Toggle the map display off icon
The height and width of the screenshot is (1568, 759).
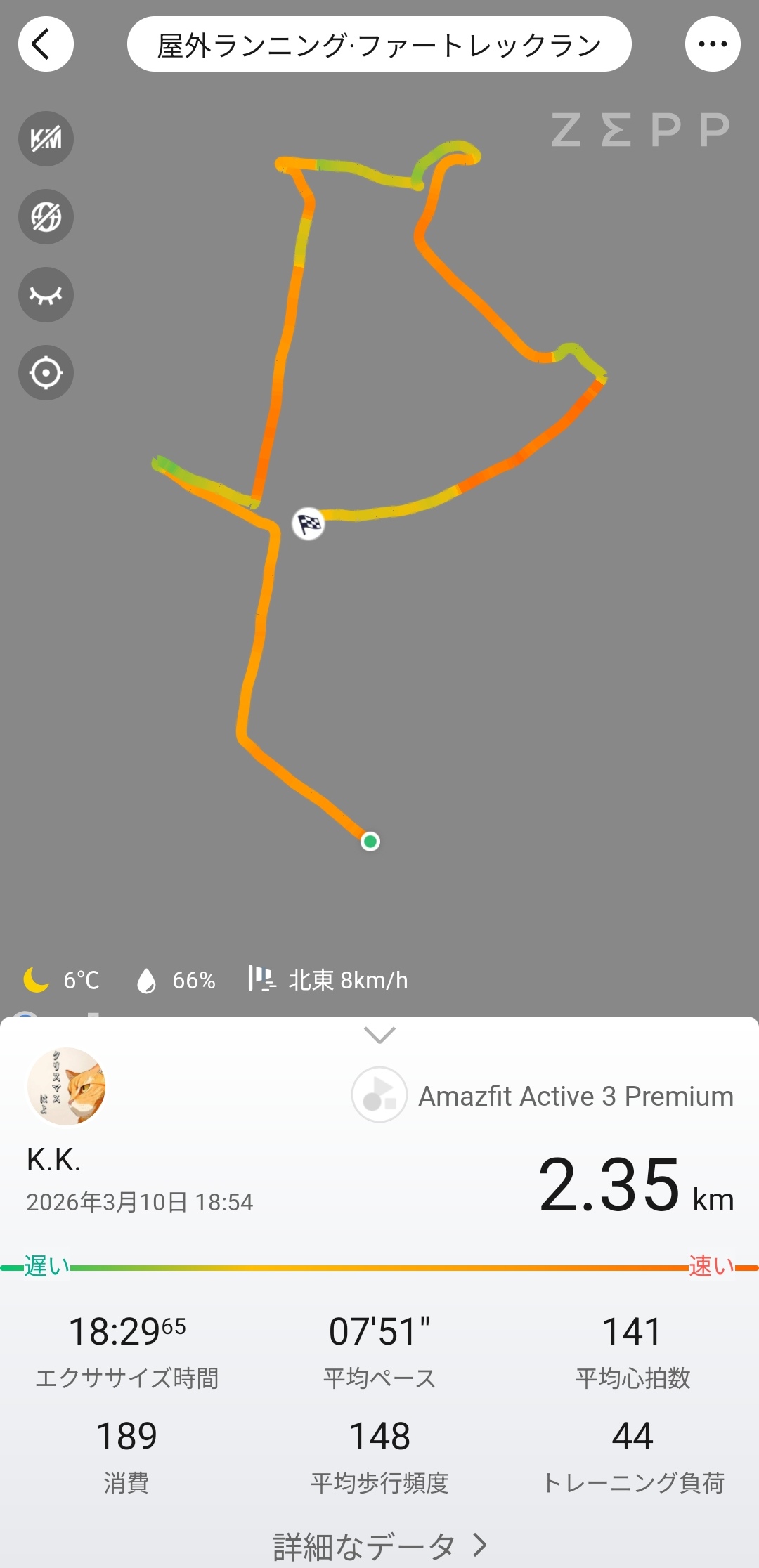coord(46,217)
